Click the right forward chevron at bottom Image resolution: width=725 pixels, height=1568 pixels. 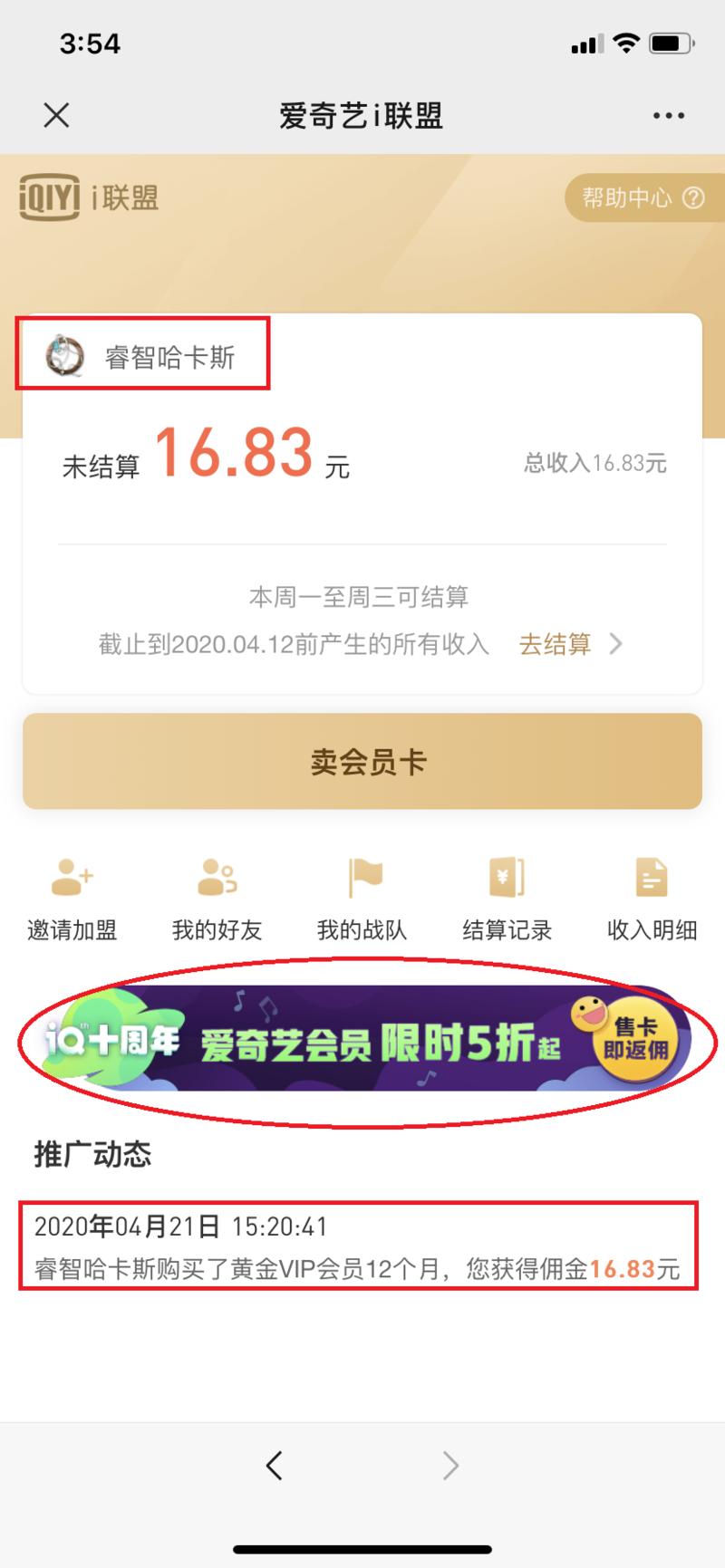pyautogui.click(x=450, y=1465)
